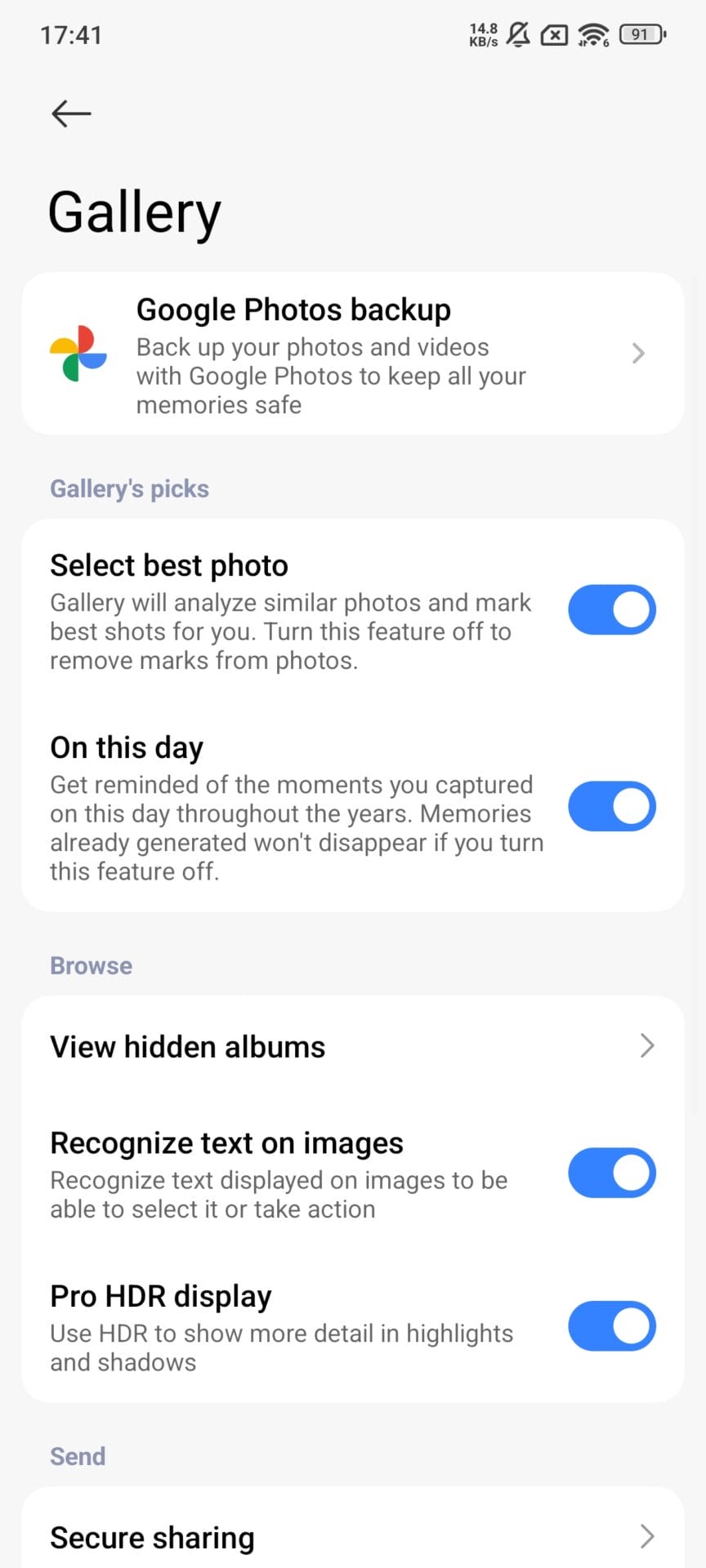Open Secure sharing settings
Viewport: 706px width, 1568px height.
(x=352, y=1537)
